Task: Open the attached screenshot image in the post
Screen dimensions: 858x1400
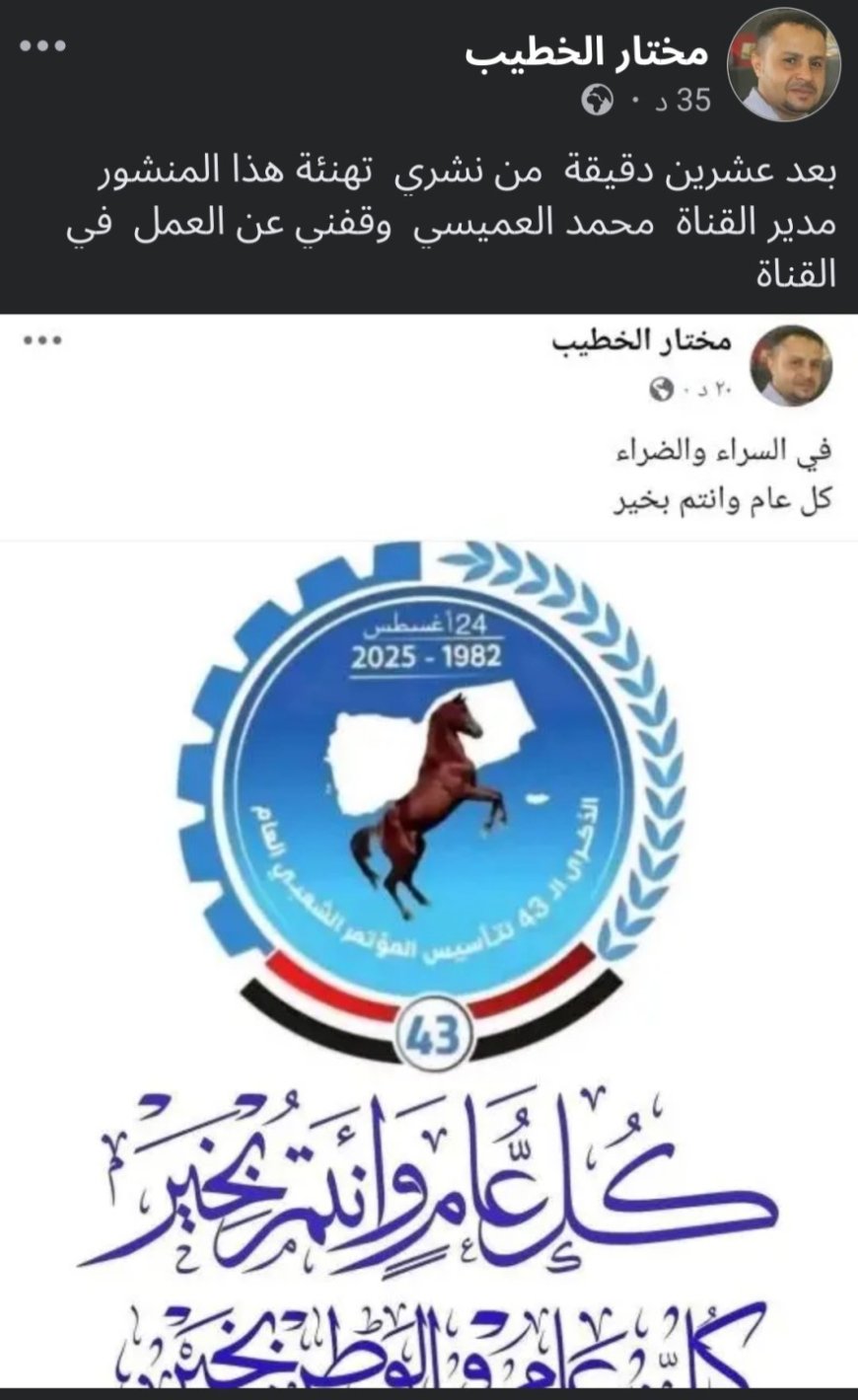Action: (x=429, y=850)
